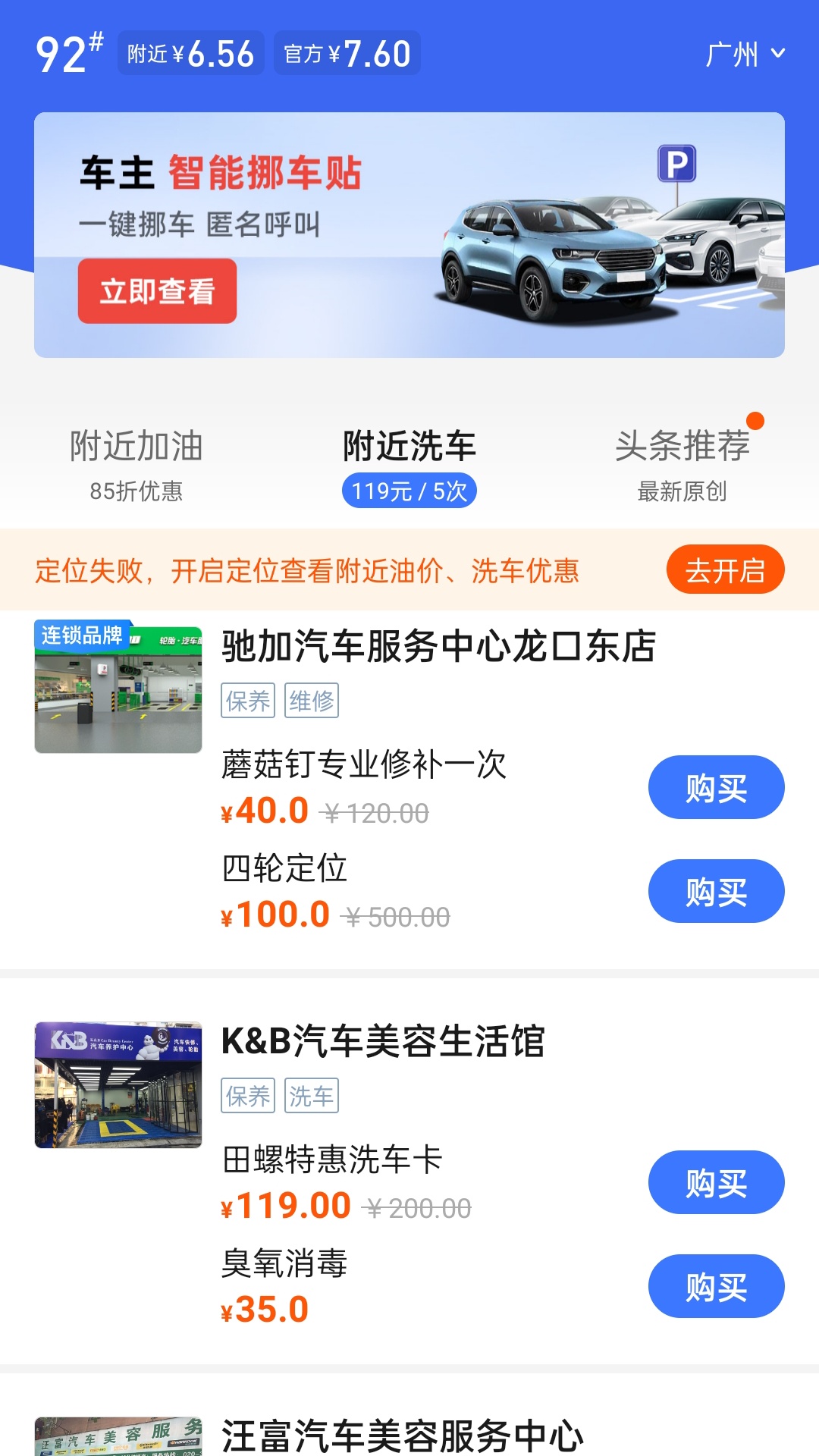This screenshot has width=819, height=1456.
Task: Switch to the 附近加油 tab
Action: [136, 463]
